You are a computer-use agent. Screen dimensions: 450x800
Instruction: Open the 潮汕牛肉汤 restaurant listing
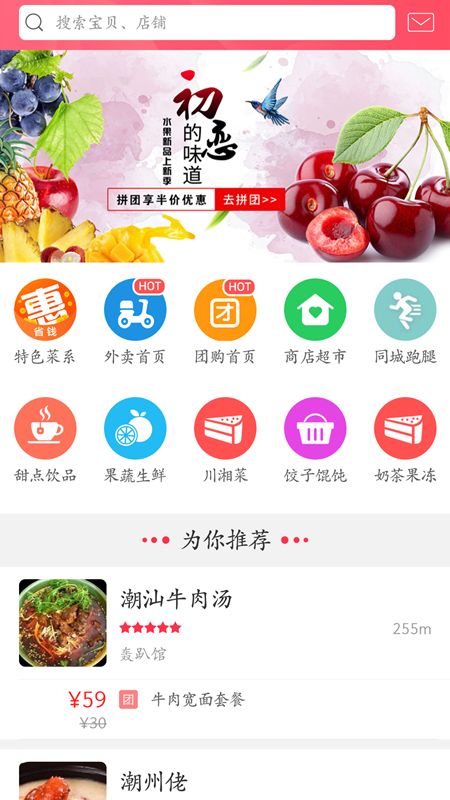[225, 622]
